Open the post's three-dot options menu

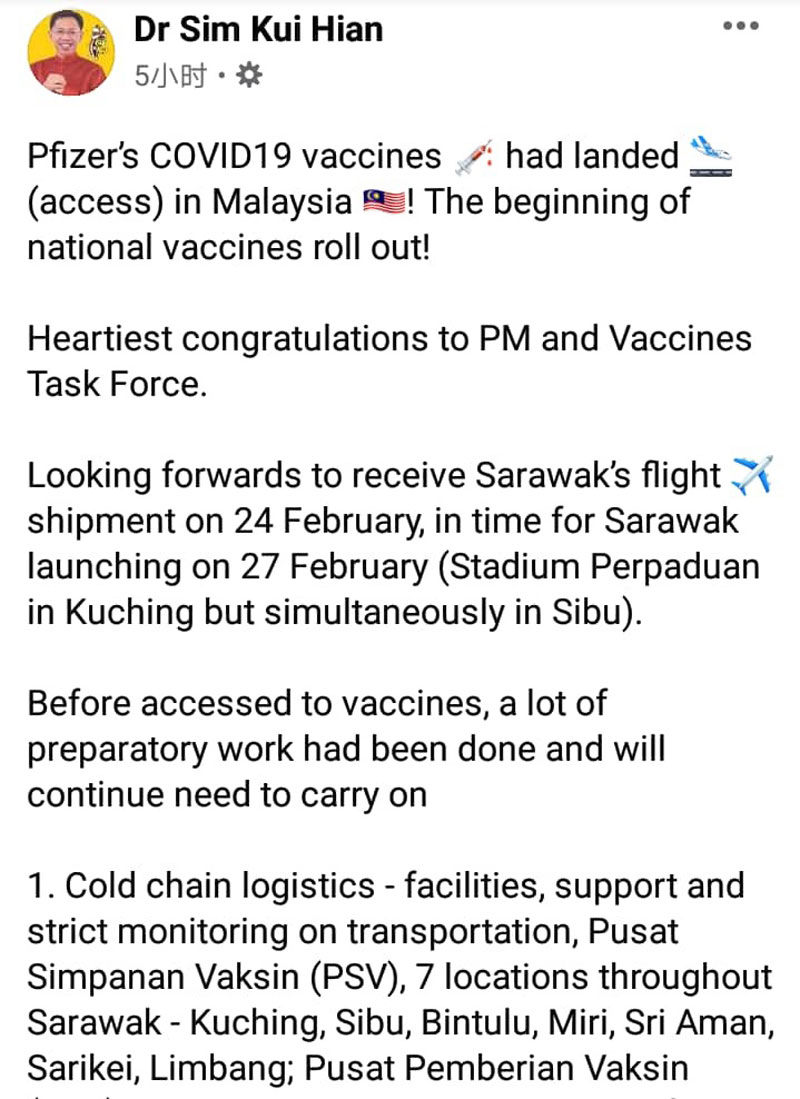[740, 26]
